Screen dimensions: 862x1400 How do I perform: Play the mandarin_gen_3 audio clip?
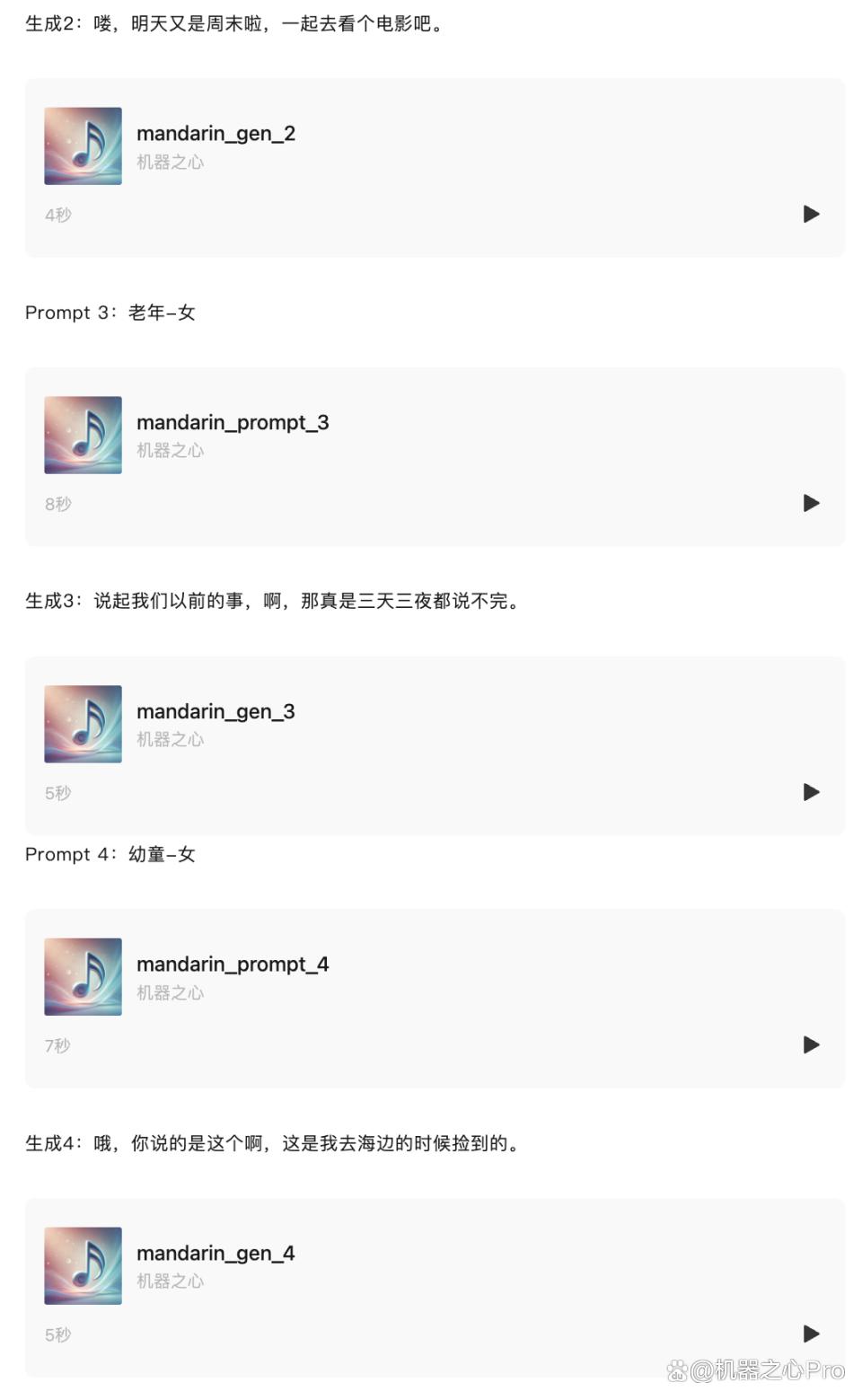pos(811,792)
